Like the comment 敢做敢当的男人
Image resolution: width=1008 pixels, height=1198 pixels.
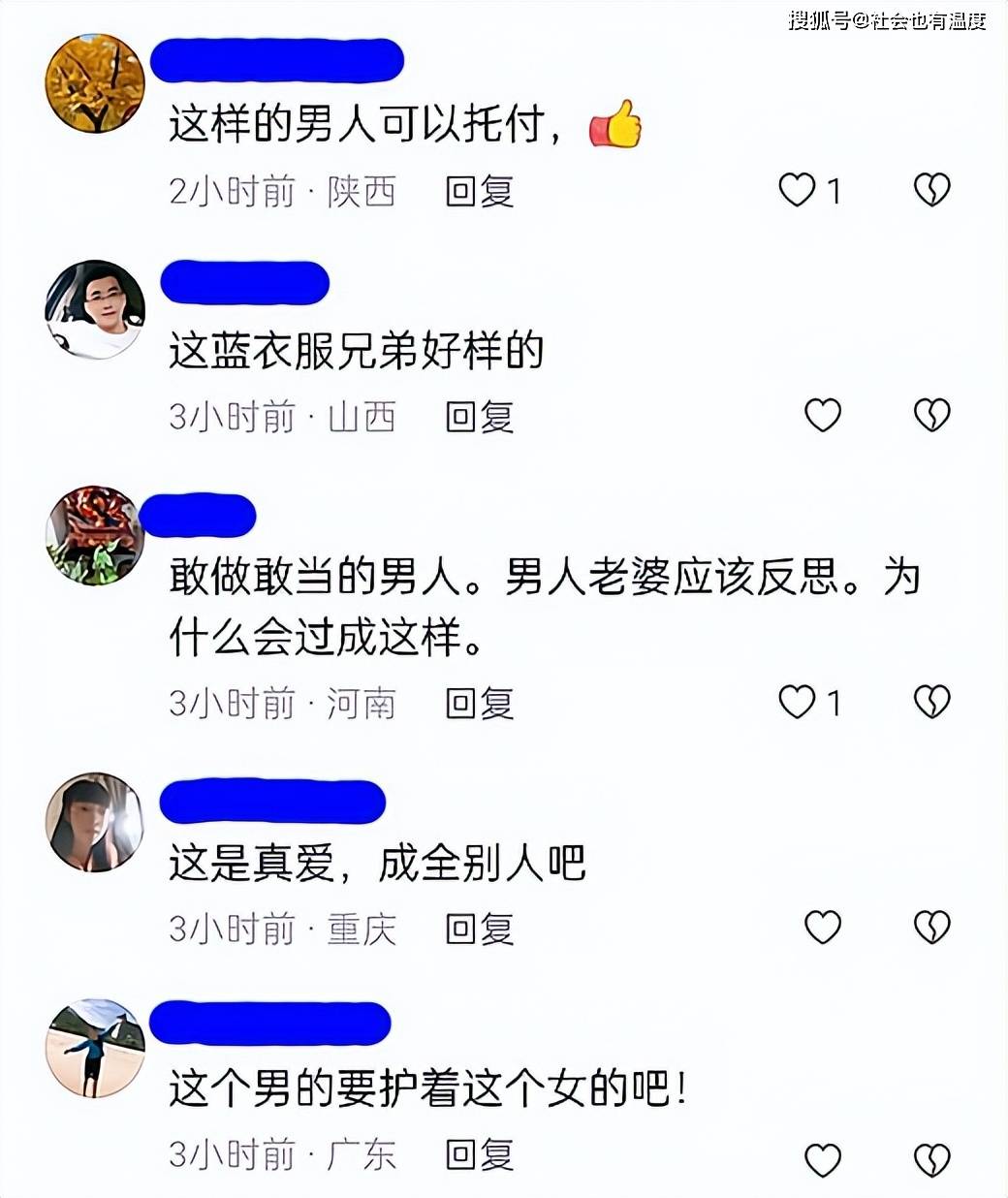click(798, 702)
